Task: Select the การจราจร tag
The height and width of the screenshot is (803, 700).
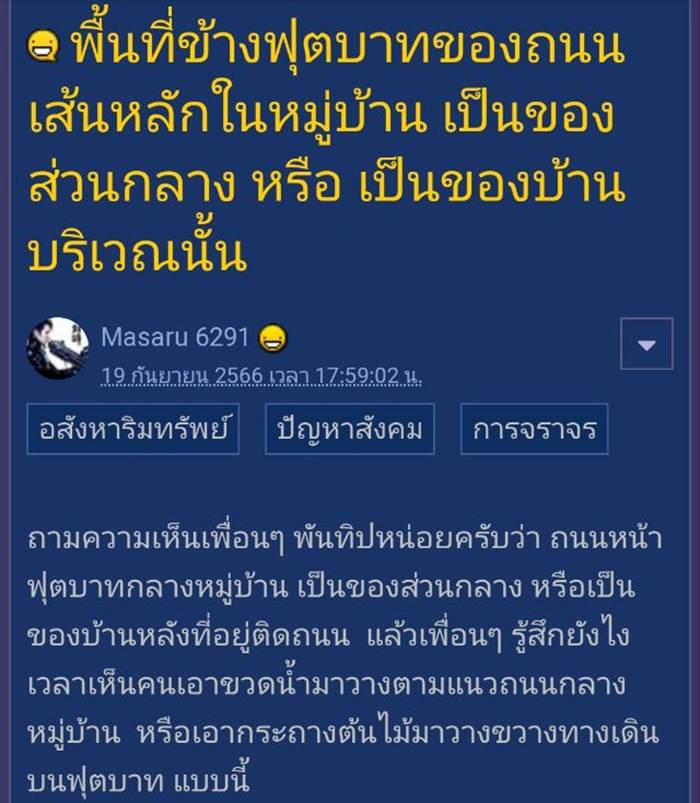Action: coord(534,431)
